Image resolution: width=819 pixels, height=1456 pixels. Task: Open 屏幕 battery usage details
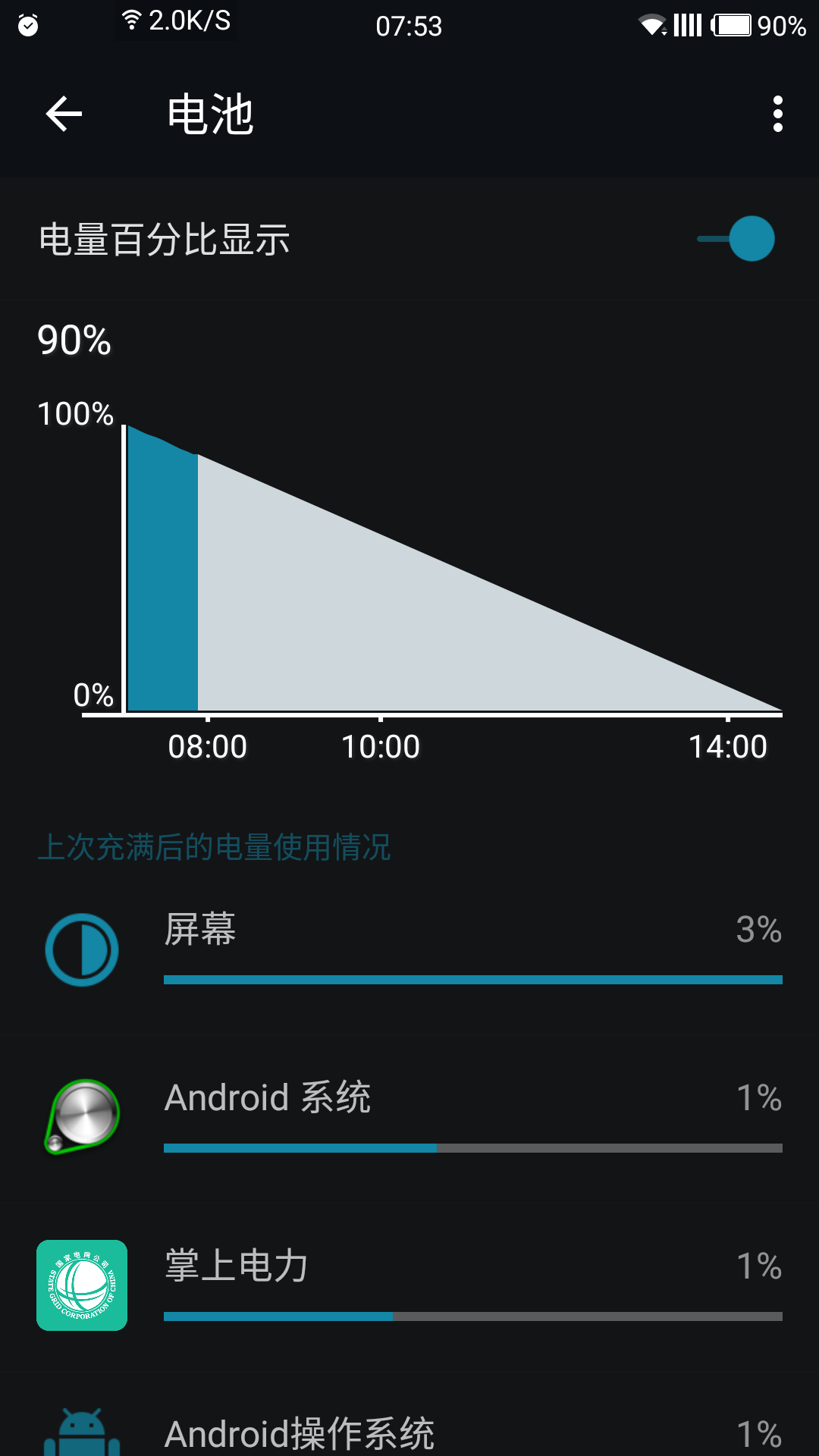[409, 949]
